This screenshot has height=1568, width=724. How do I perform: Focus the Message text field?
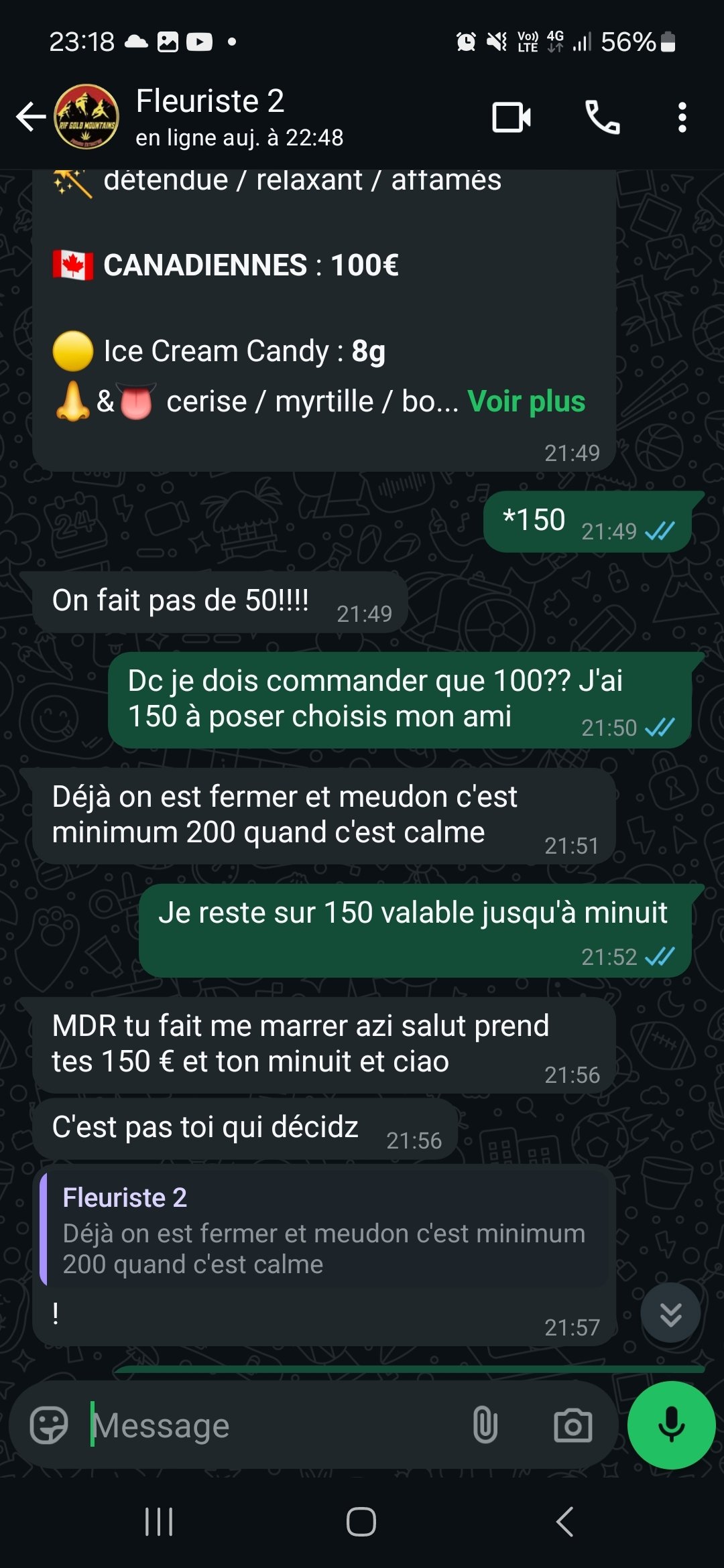point(275,1425)
